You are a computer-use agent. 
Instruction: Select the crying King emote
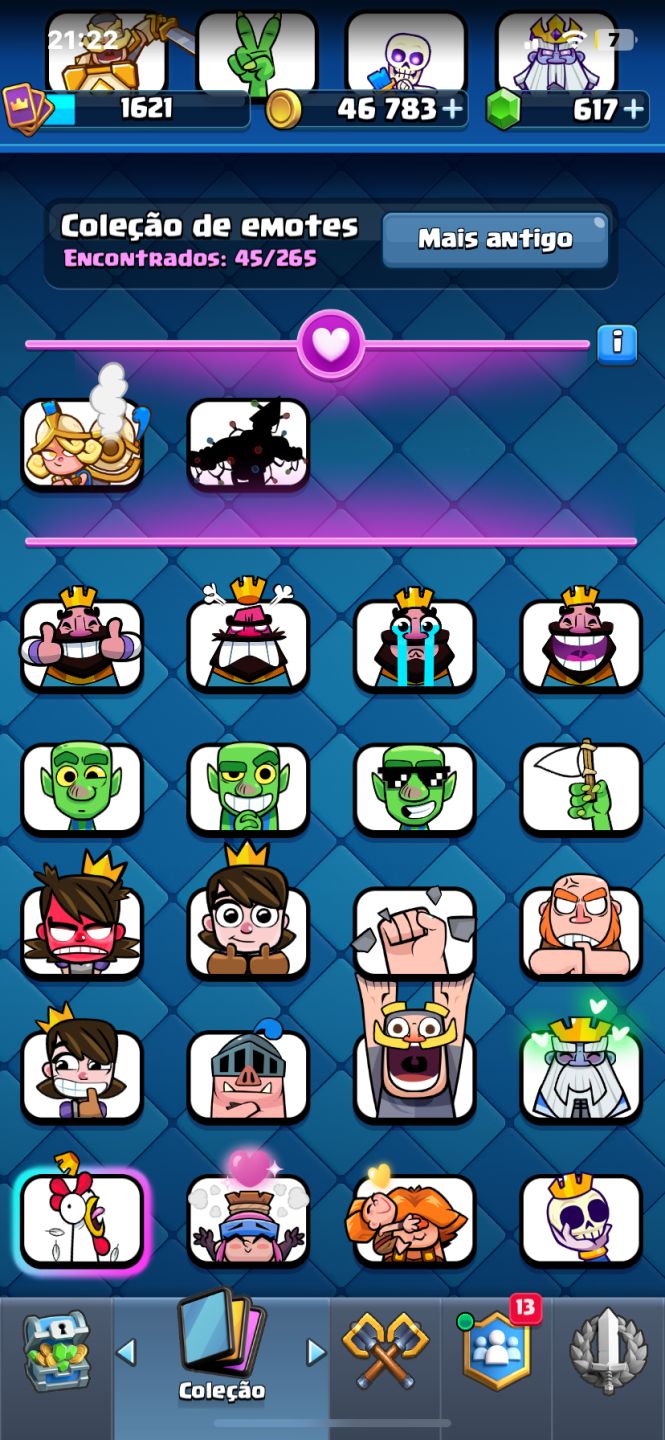pos(415,640)
